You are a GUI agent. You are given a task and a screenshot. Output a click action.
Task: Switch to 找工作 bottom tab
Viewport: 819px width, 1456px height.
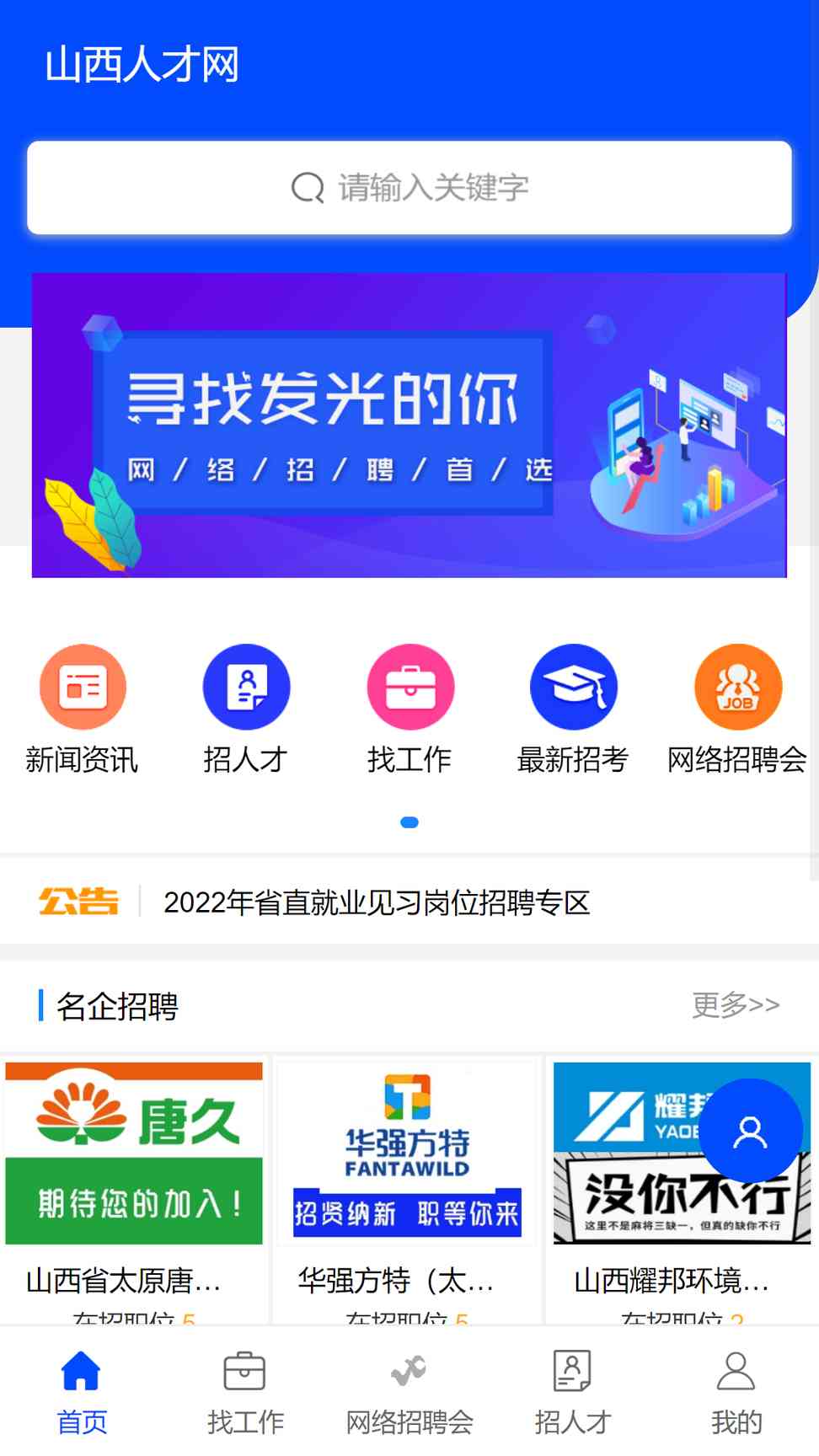tap(245, 1391)
